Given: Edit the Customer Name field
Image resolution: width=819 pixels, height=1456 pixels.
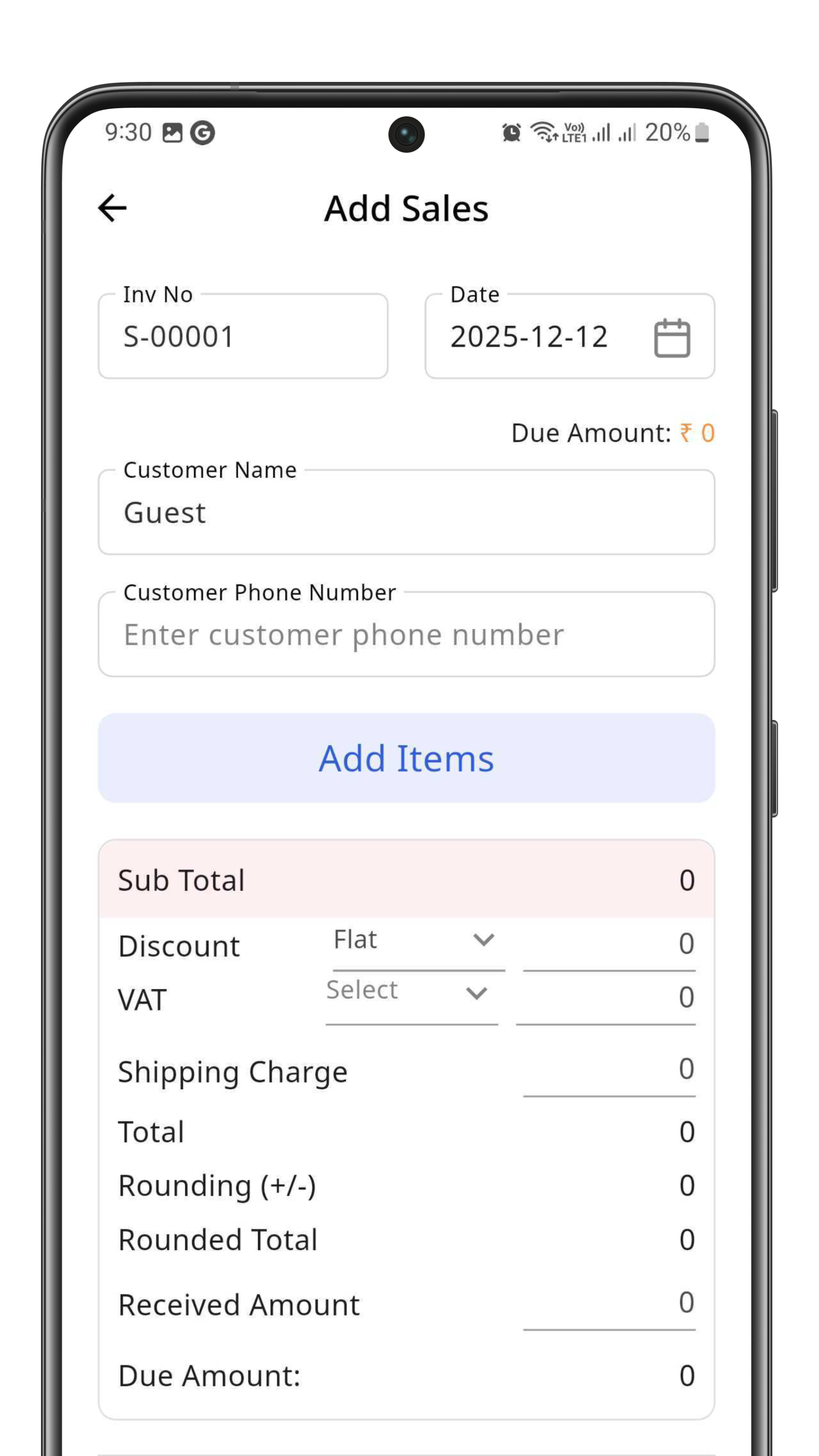Looking at the screenshot, I should click(x=406, y=513).
